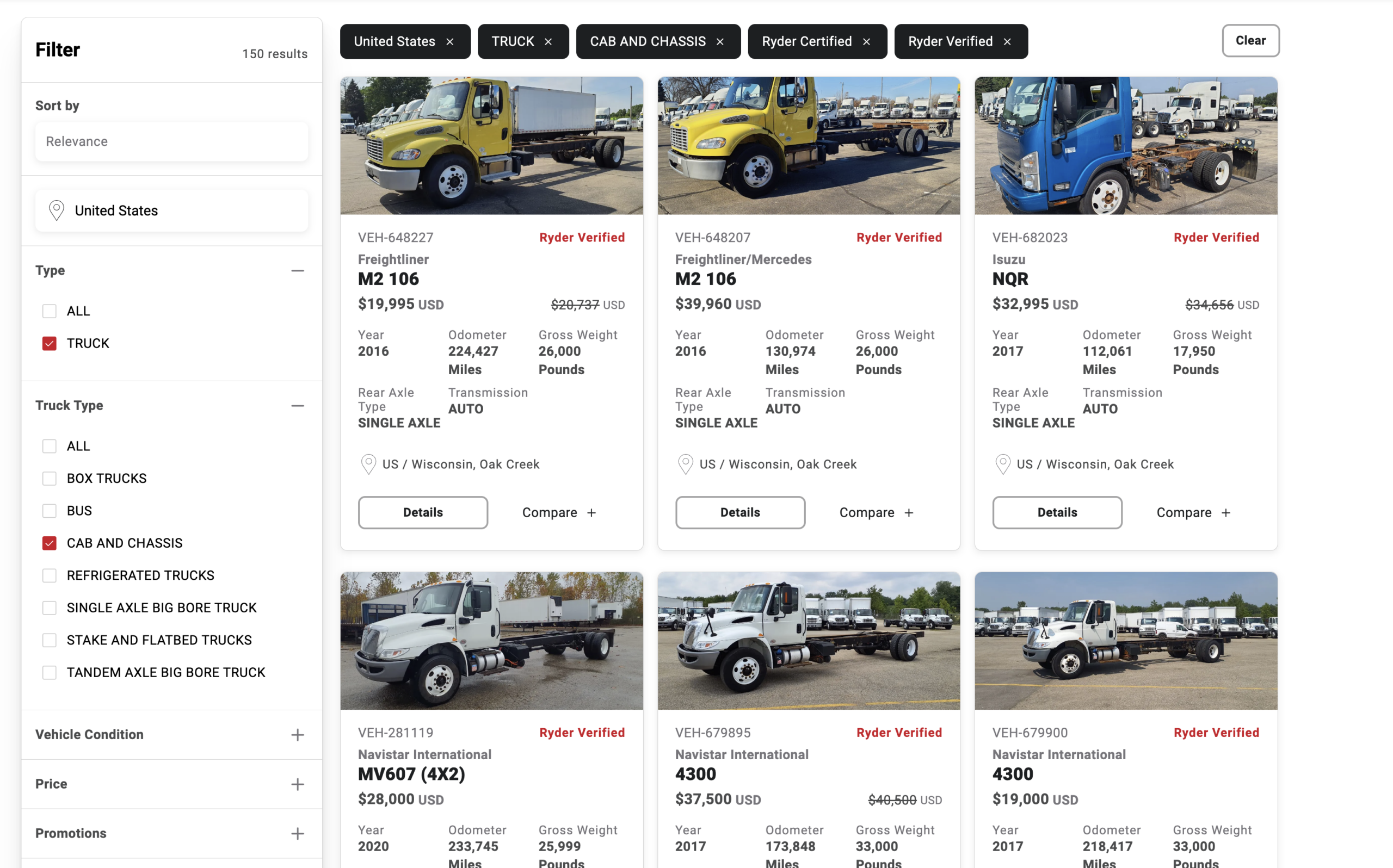Expand the Vehicle Condition section
This screenshot has height=868, width=1393.
click(x=297, y=735)
